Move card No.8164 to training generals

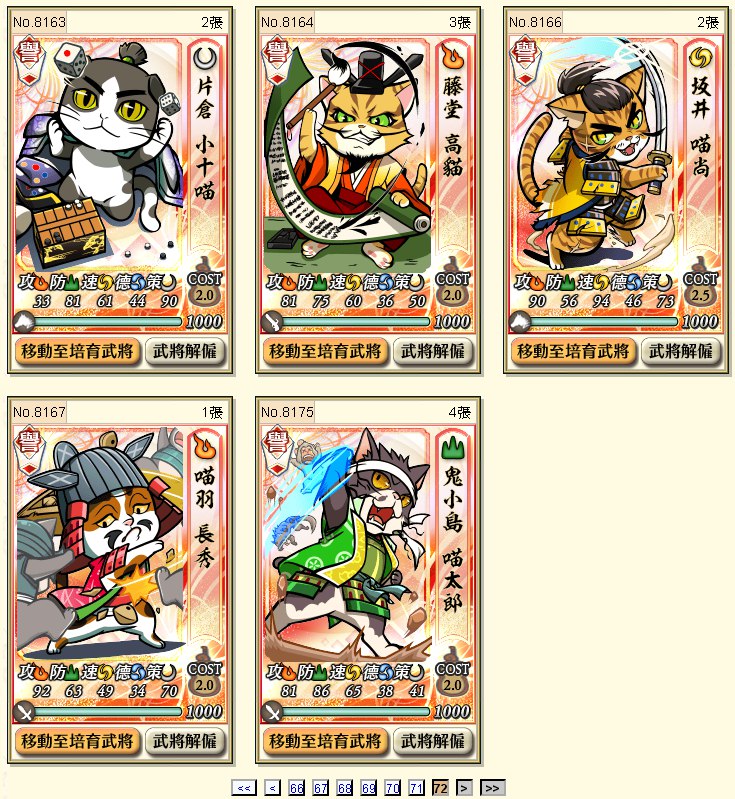click(325, 351)
